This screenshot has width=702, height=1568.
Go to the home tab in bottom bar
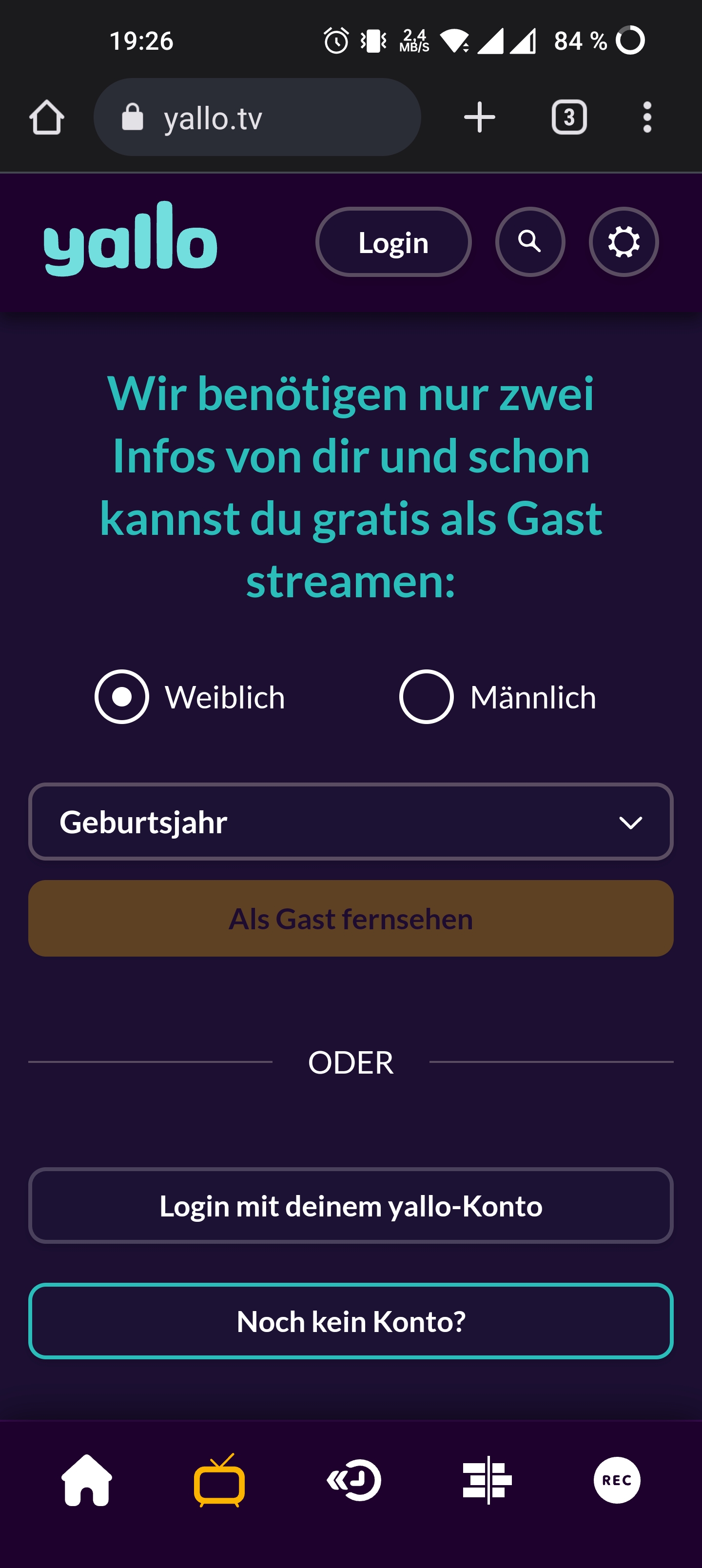pyautogui.click(x=87, y=1480)
